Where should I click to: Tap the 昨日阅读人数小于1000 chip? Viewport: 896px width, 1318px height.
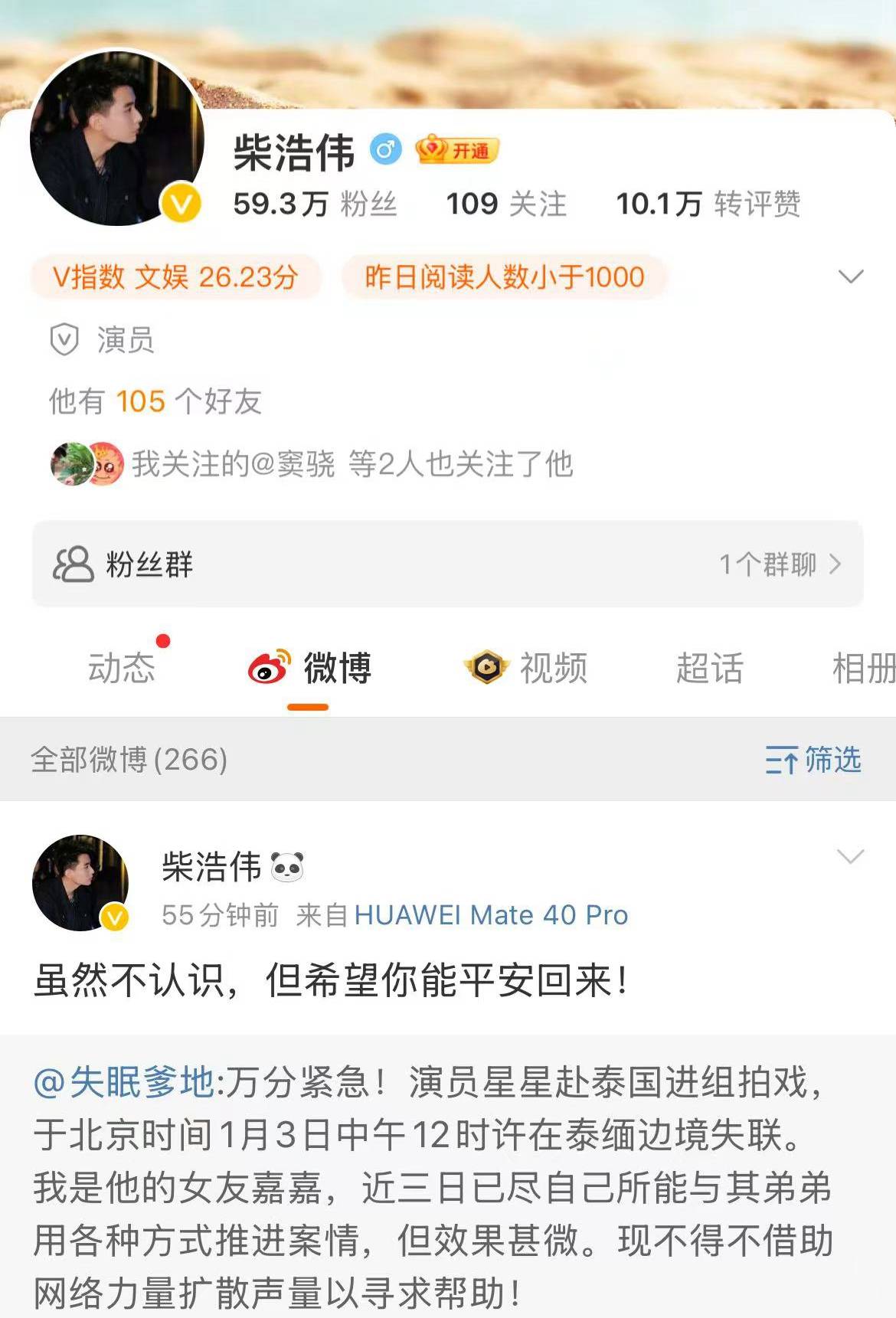[504, 276]
